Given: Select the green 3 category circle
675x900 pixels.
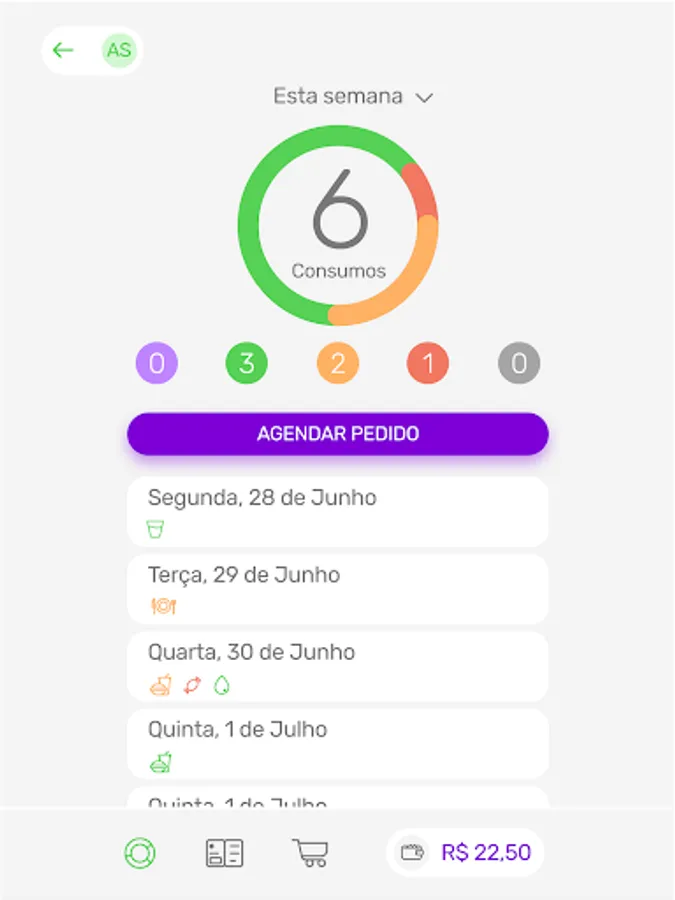Looking at the screenshot, I should 247,364.
